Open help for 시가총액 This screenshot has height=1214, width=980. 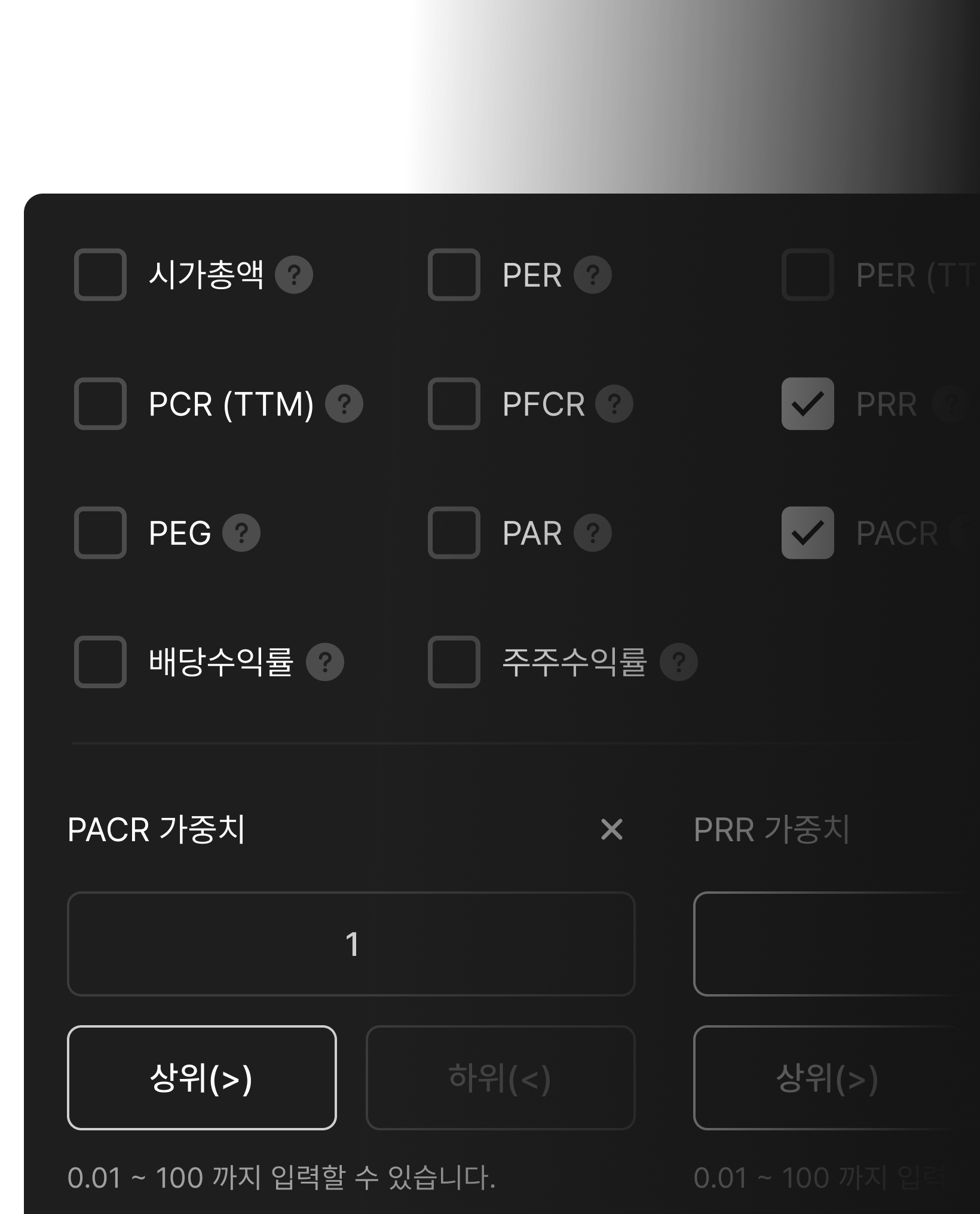(293, 275)
